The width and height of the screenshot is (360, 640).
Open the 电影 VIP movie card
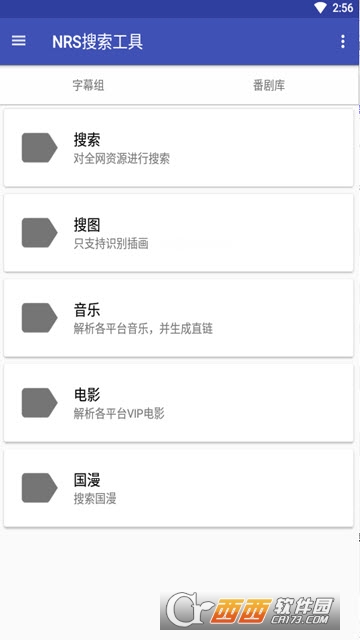point(179,403)
